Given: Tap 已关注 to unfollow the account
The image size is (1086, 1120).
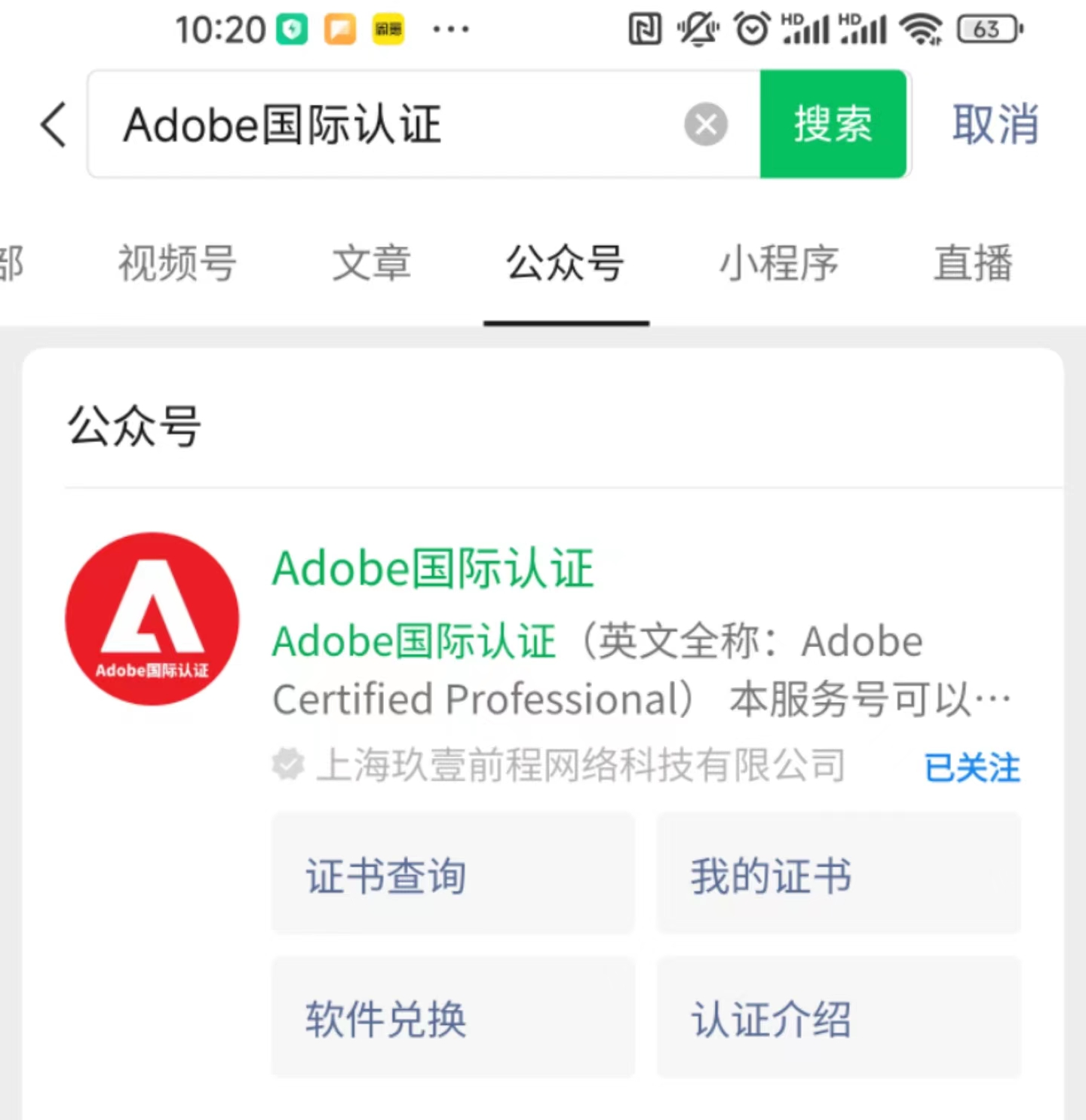Looking at the screenshot, I should tap(971, 768).
